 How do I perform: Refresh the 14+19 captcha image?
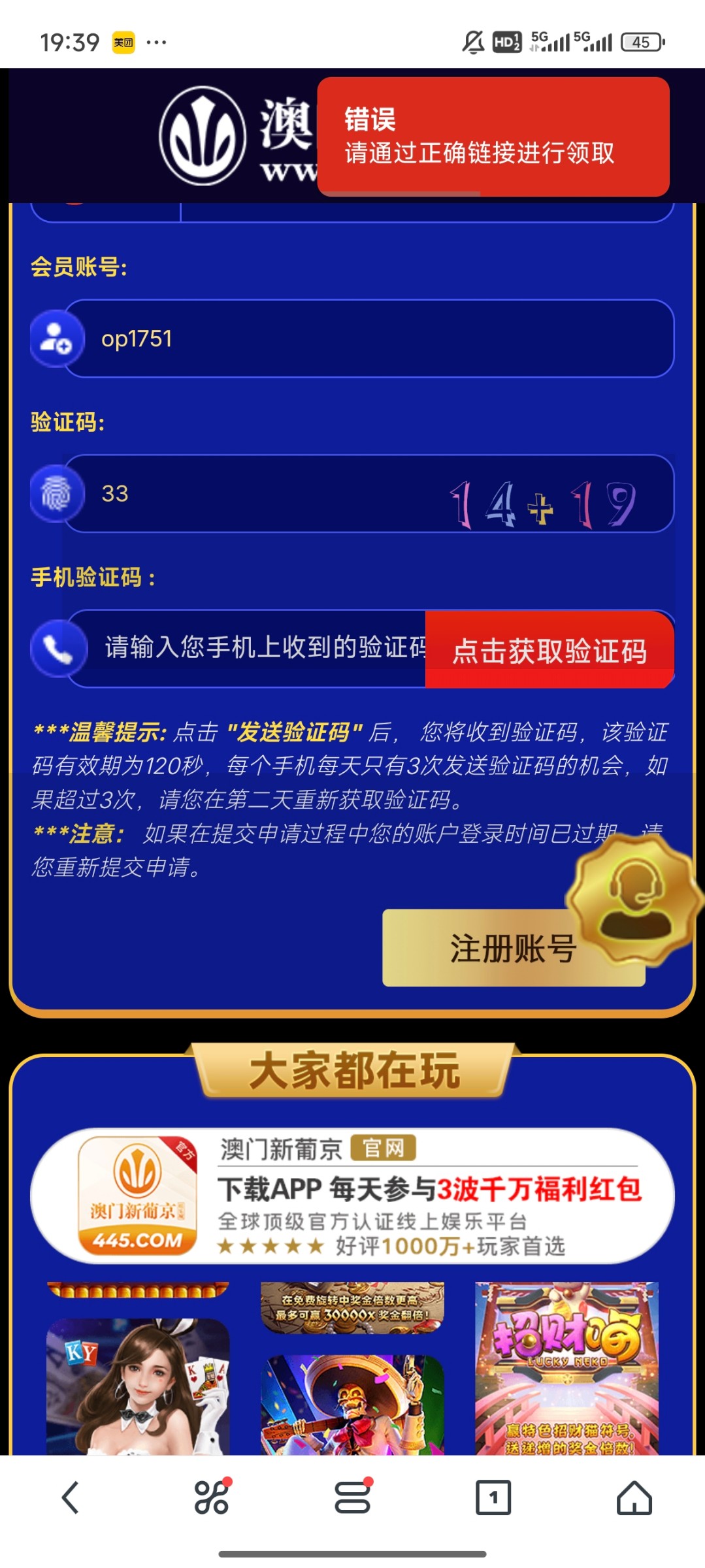coord(542,504)
